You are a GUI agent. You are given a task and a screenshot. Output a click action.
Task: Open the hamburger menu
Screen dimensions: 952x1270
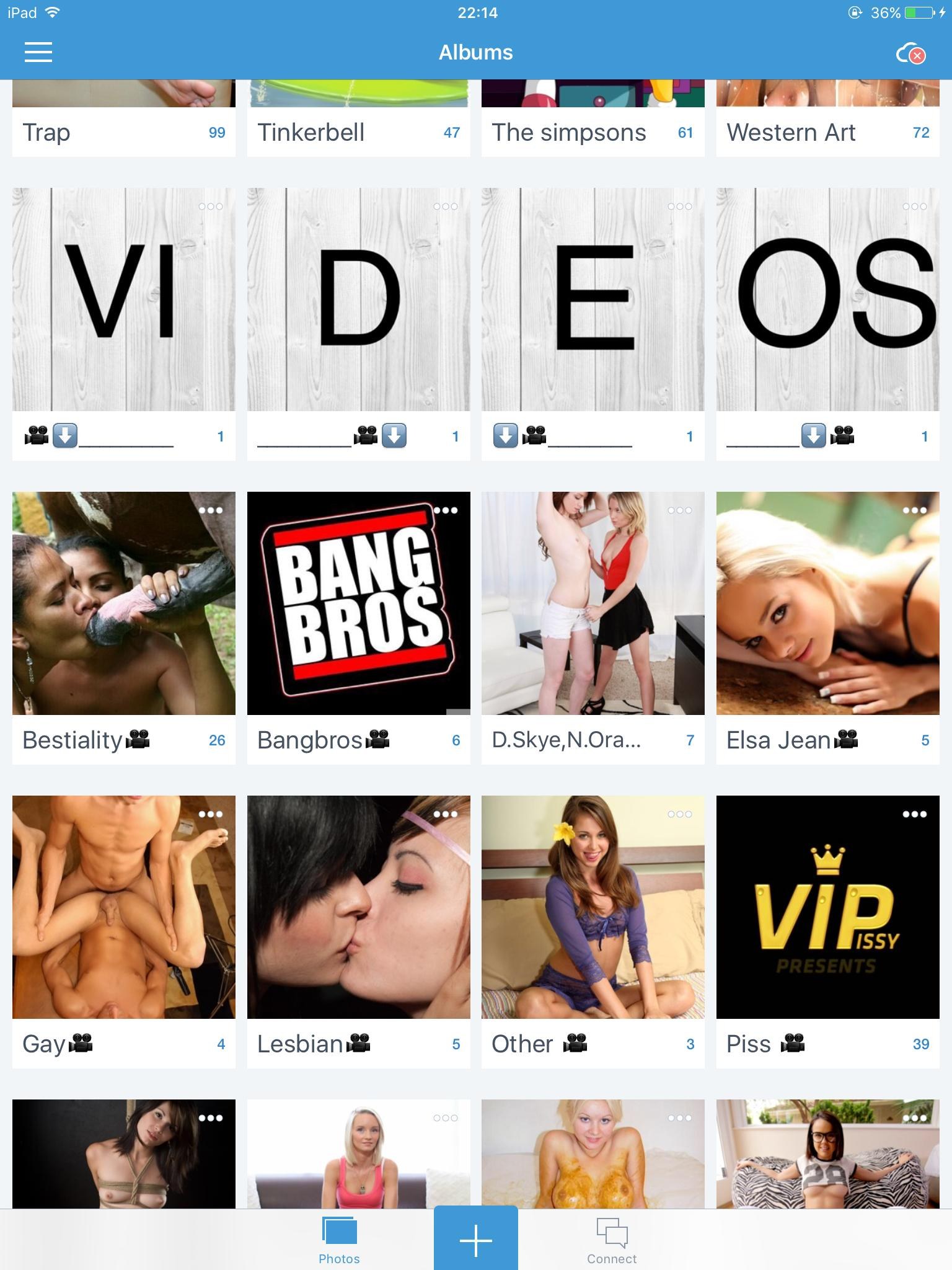pos(38,53)
